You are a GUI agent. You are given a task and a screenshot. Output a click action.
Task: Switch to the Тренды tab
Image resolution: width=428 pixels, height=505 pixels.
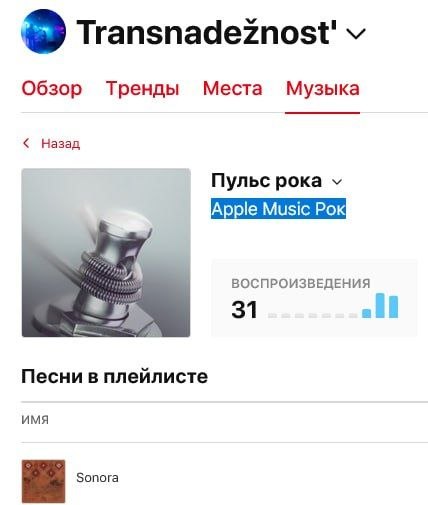[x=143, y=89]
